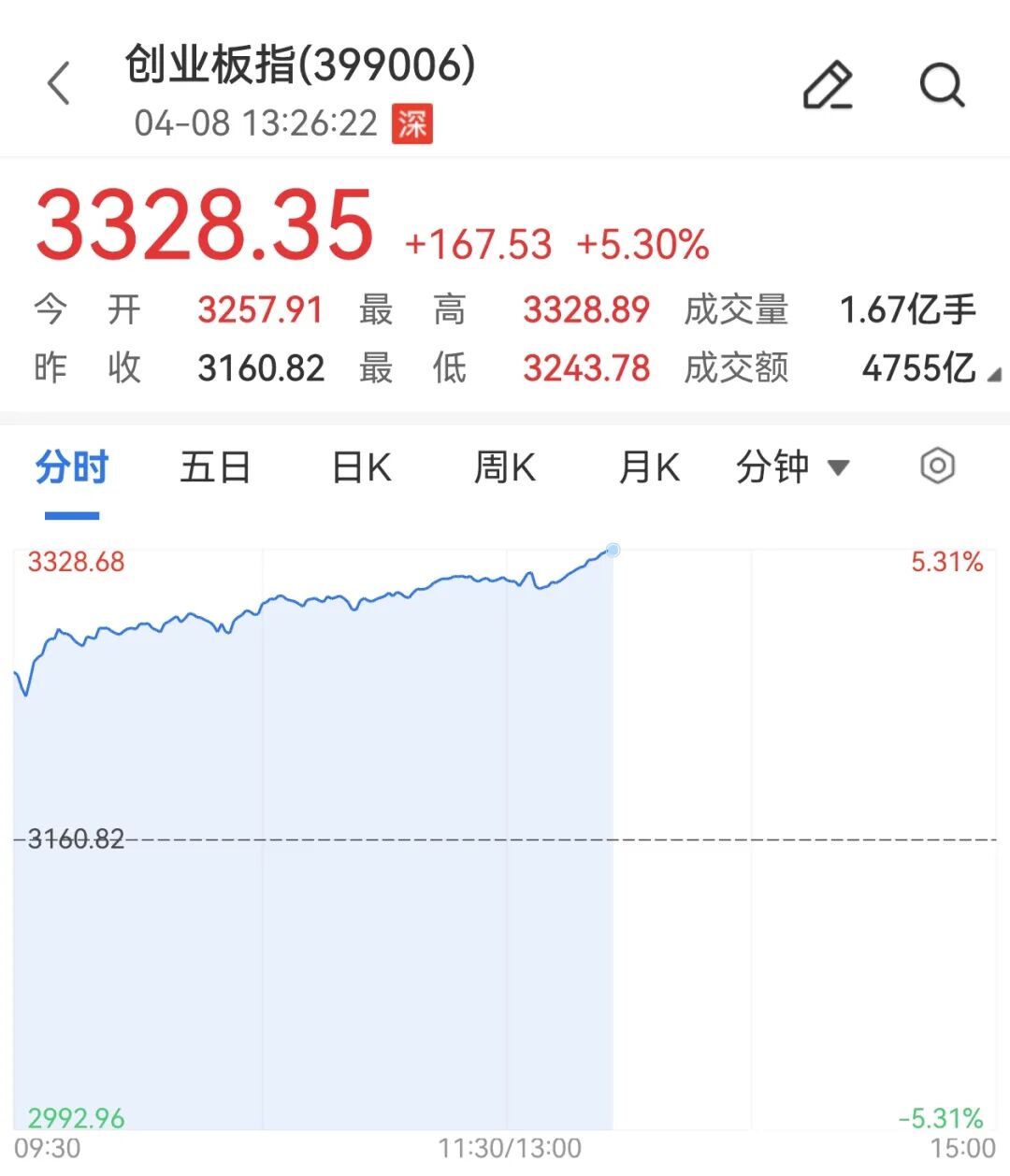Open chart settings hexagon icon
This screenshot has width=1010, height=1176.
[937, 466]
